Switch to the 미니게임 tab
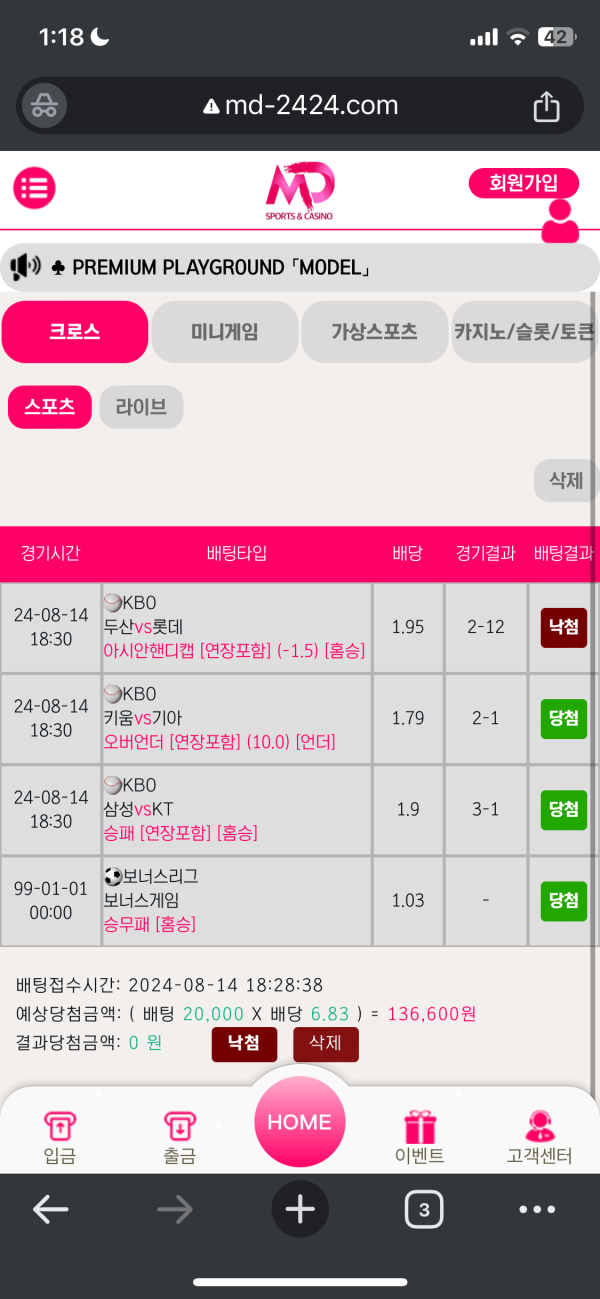Image resolution: width=600 pixels, height=1299 pixels. (x=225, y=332)
